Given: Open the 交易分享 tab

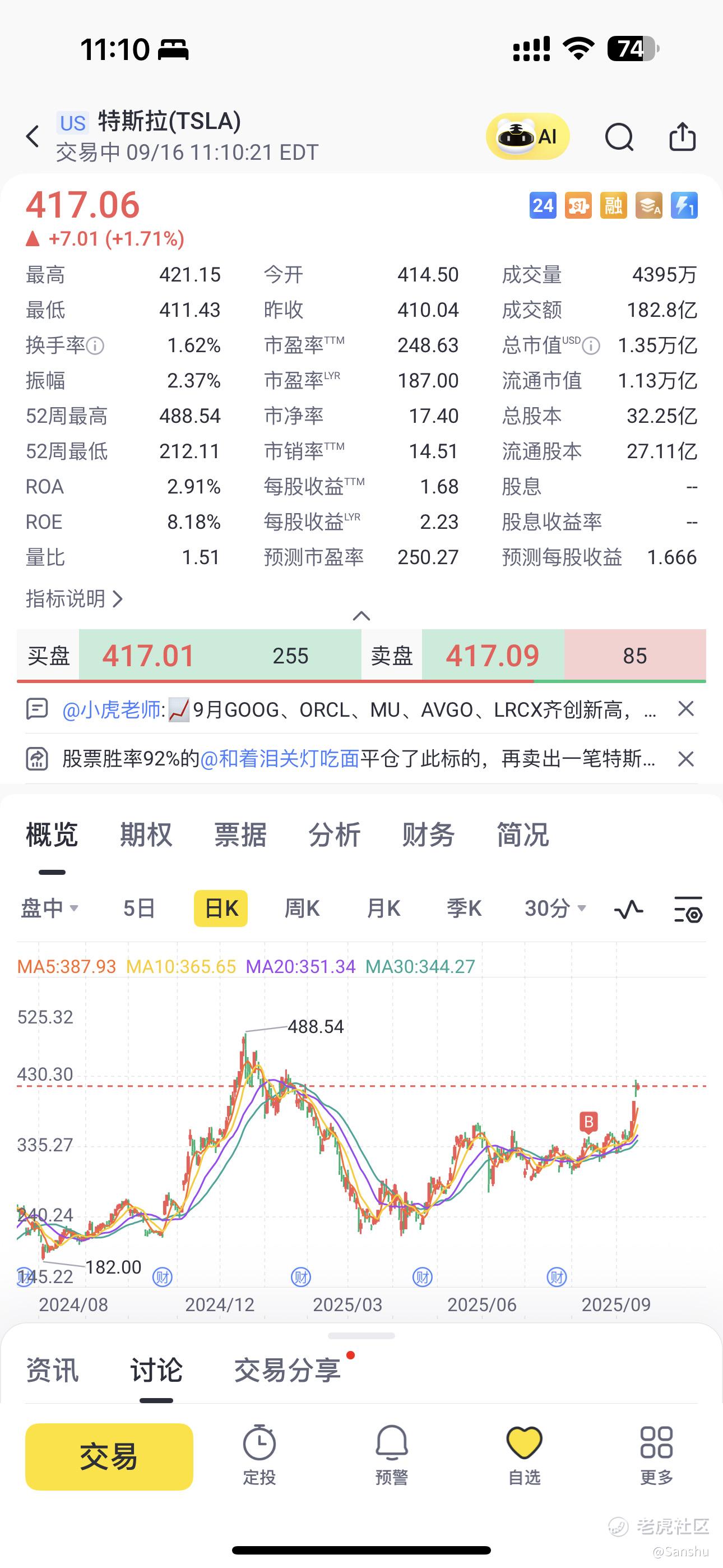Looking at the screenshot, I should [288, 1371].
